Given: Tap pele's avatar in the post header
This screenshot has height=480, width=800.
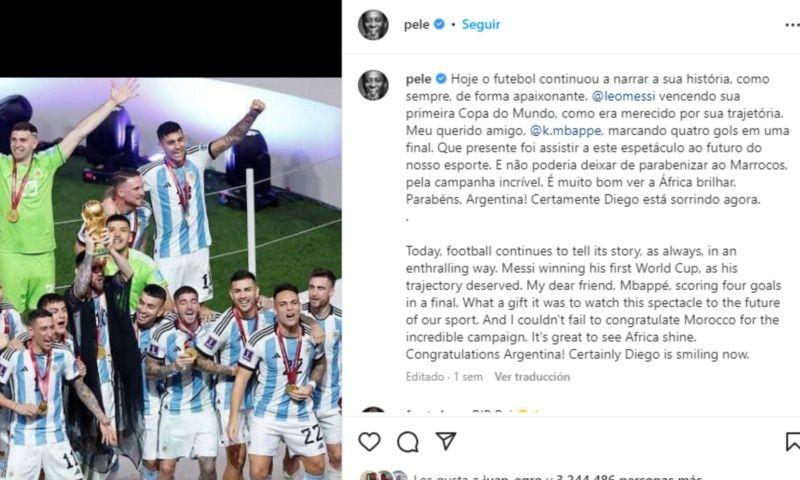Looking at the screenshot, I should click(373, 24).
